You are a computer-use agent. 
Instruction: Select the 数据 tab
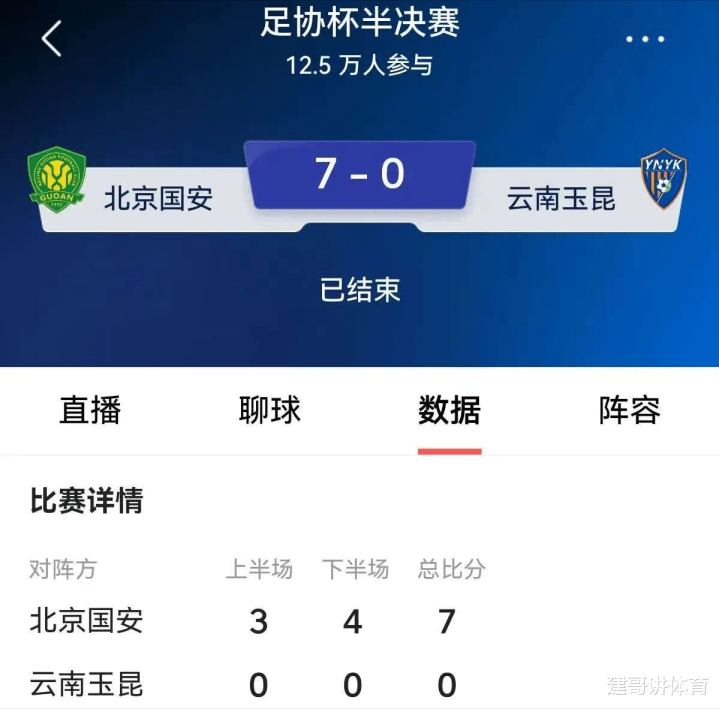tap(449, 410)
